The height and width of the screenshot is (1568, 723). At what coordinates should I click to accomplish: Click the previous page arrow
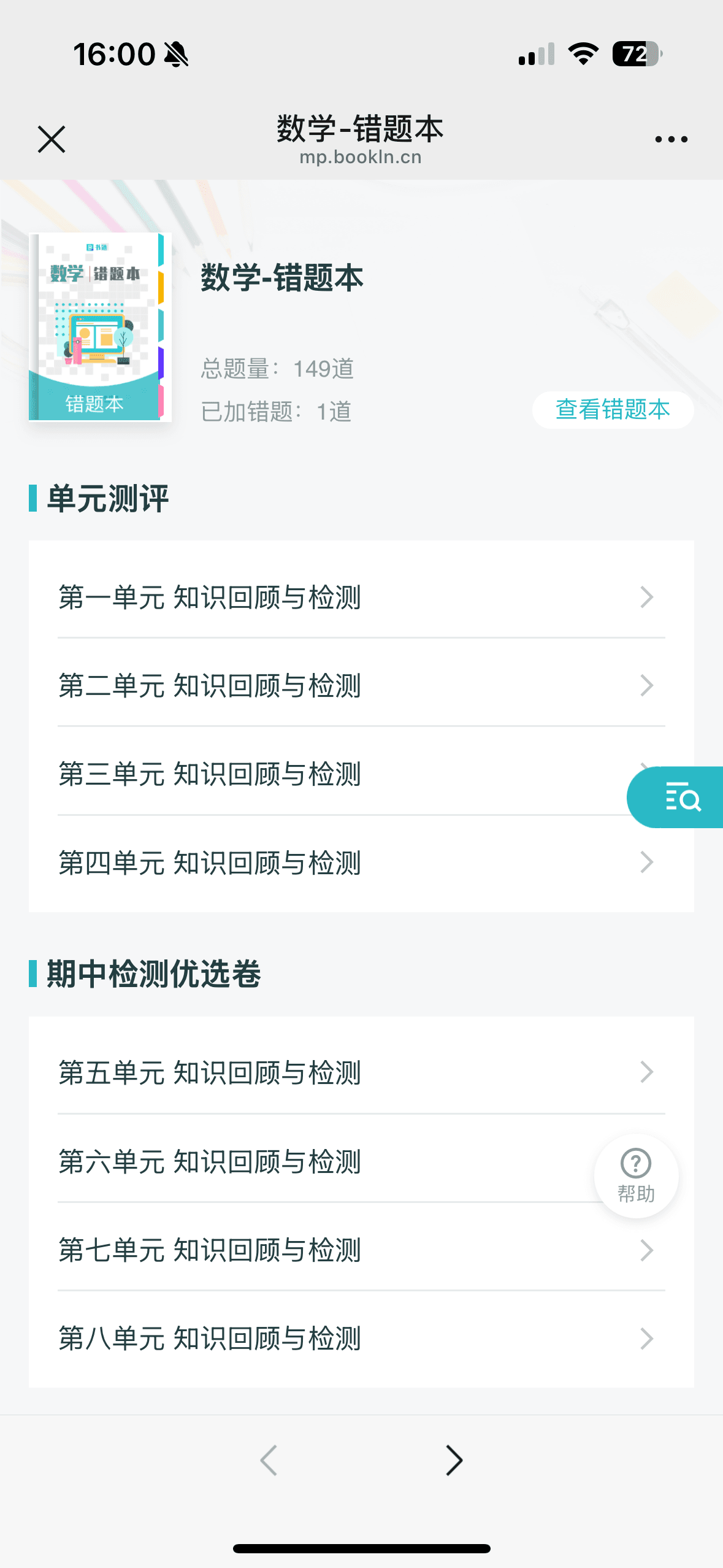point(269,1460)
